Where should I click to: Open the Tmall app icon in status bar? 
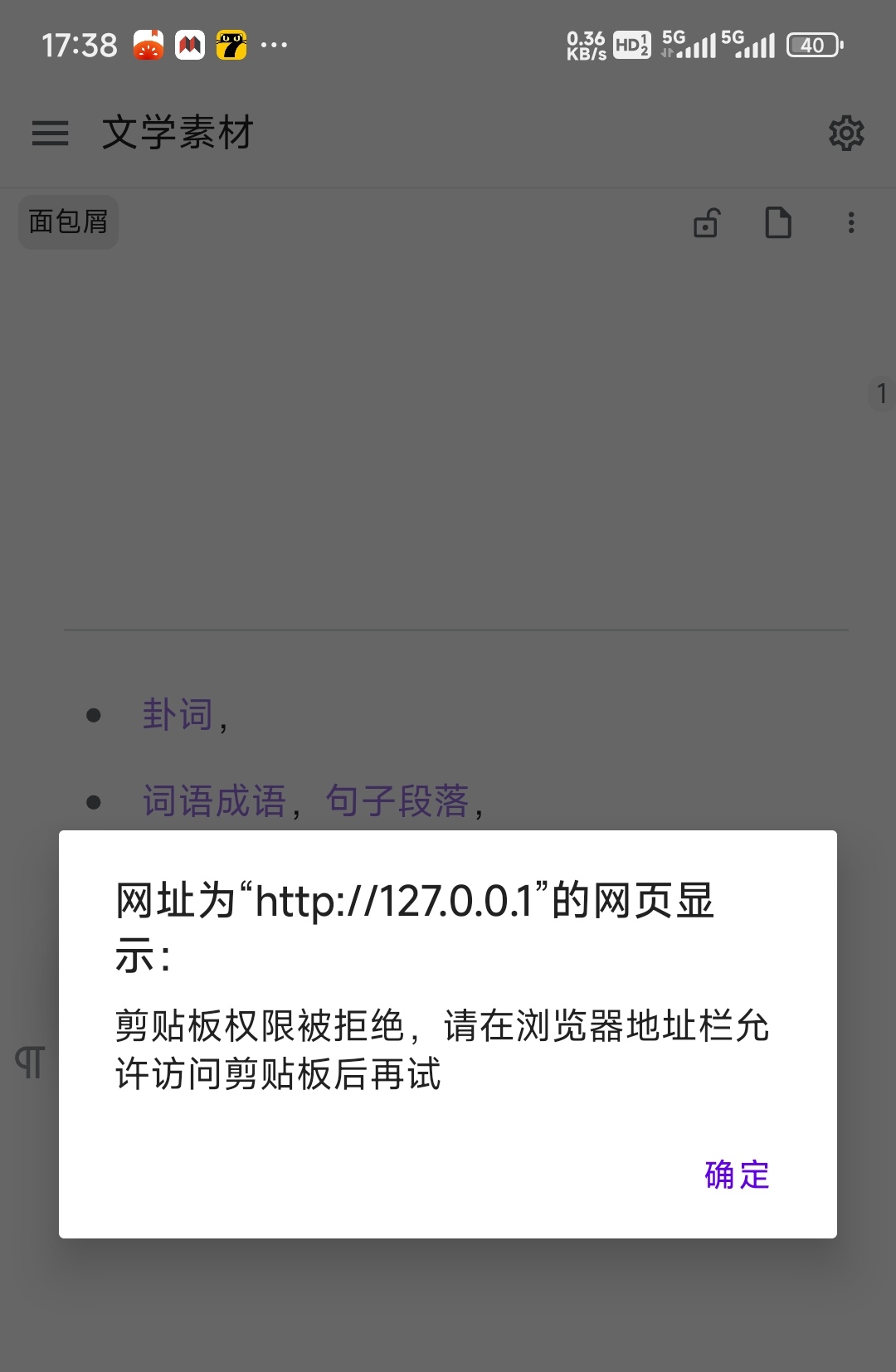[230, 44]
